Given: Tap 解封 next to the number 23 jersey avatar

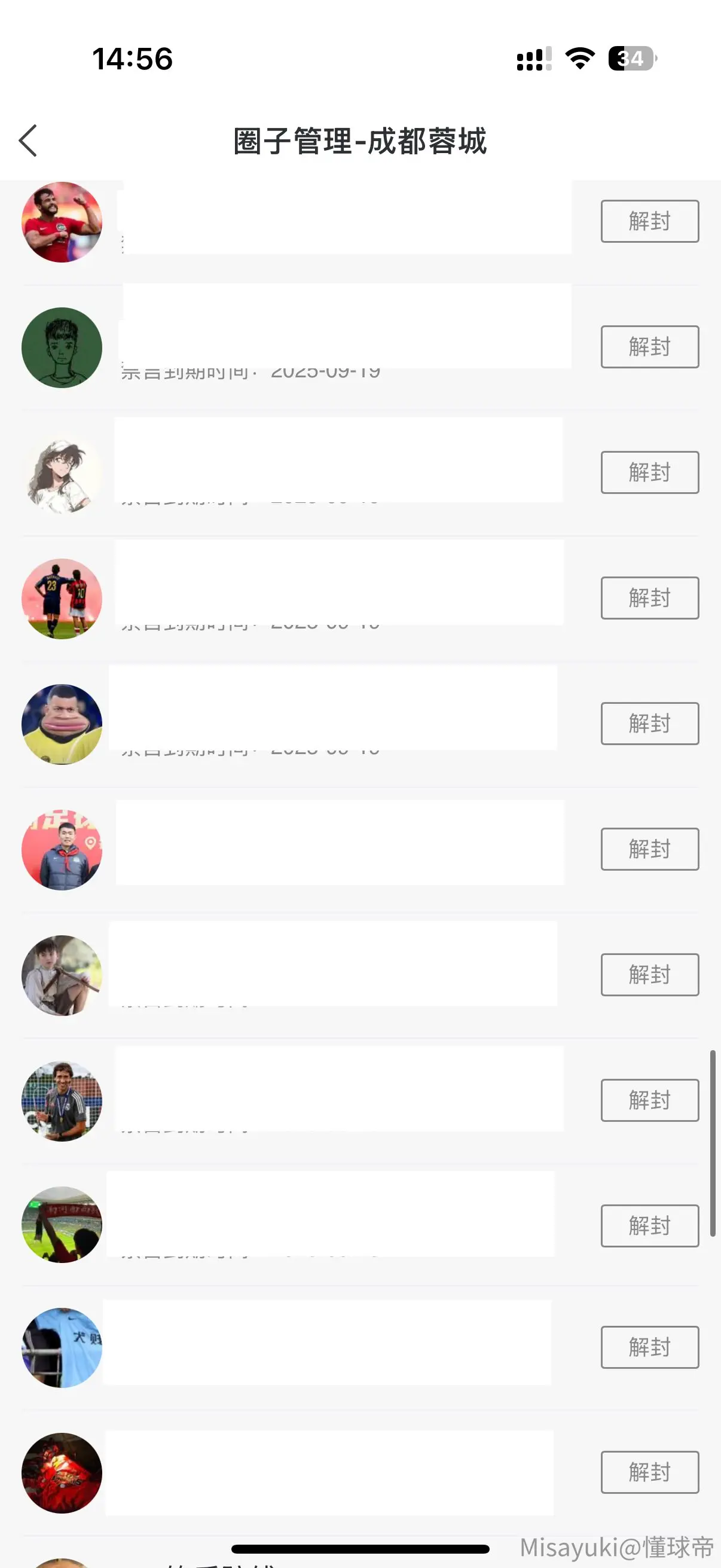Looking at the screenshot, I should pos(650,598).
